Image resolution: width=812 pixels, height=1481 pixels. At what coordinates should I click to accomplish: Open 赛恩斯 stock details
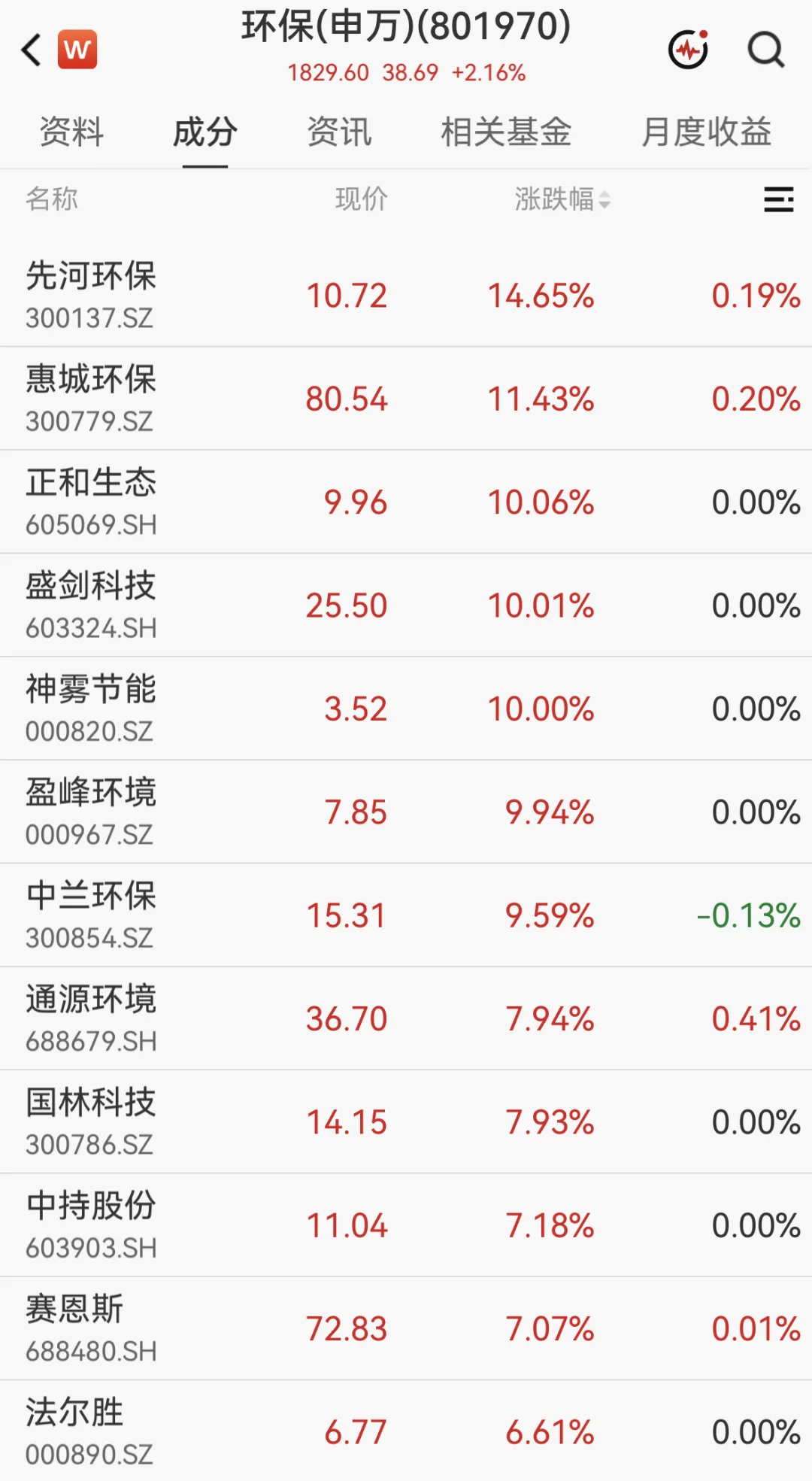[406, 1328]
